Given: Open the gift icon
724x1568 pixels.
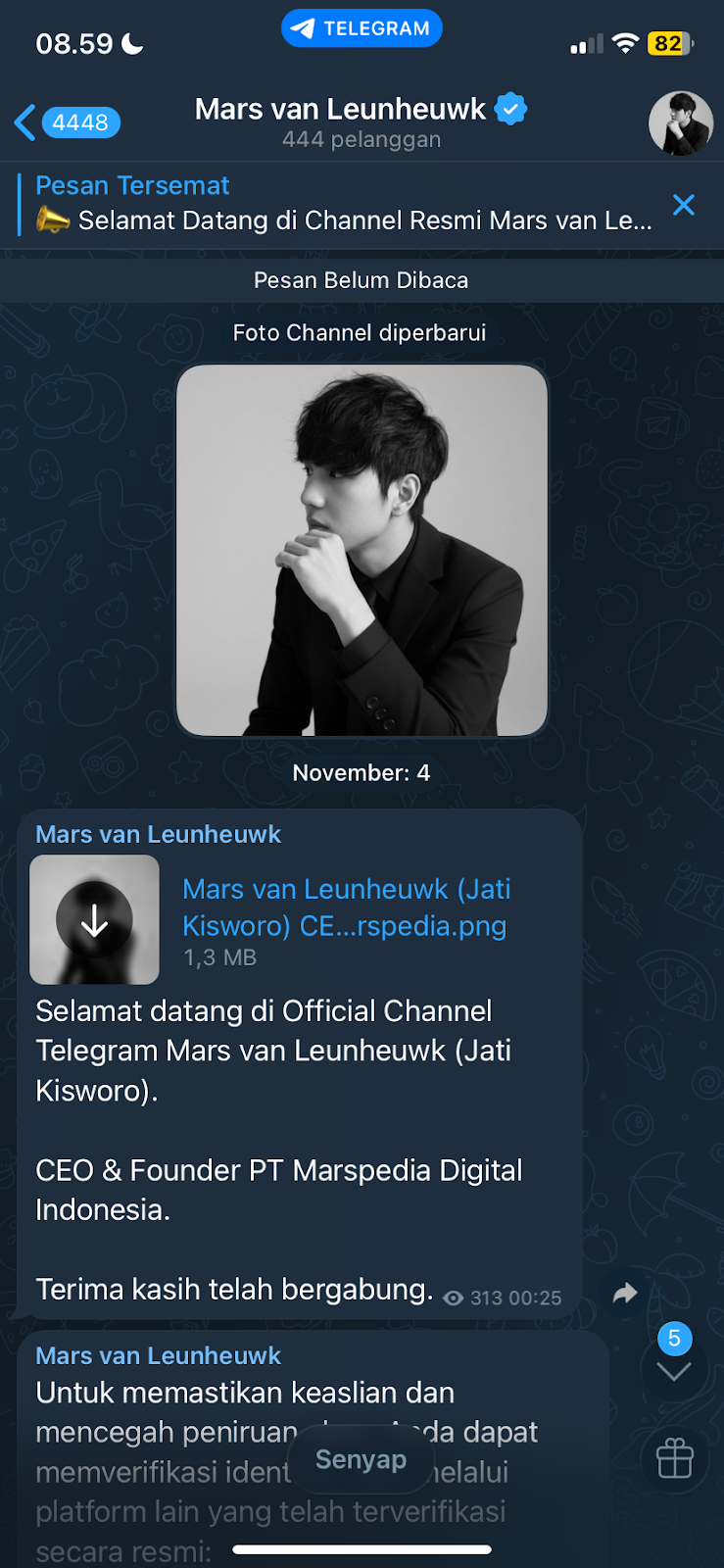Looking at the screenshot, I should [674, 1459].
